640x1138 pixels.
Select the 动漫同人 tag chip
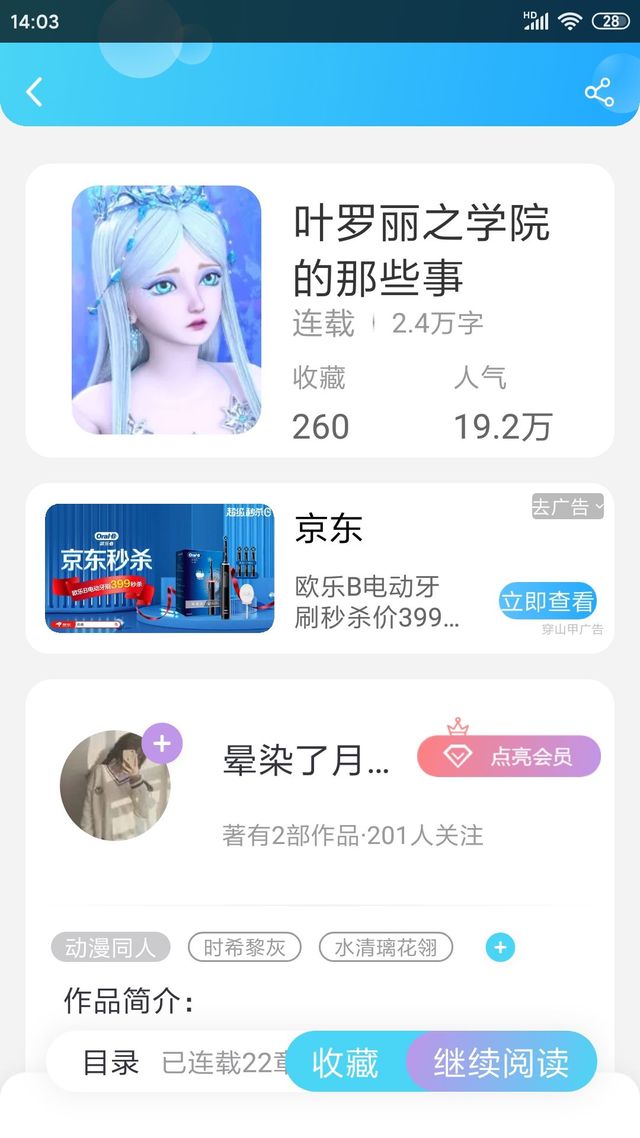[110, 947]
